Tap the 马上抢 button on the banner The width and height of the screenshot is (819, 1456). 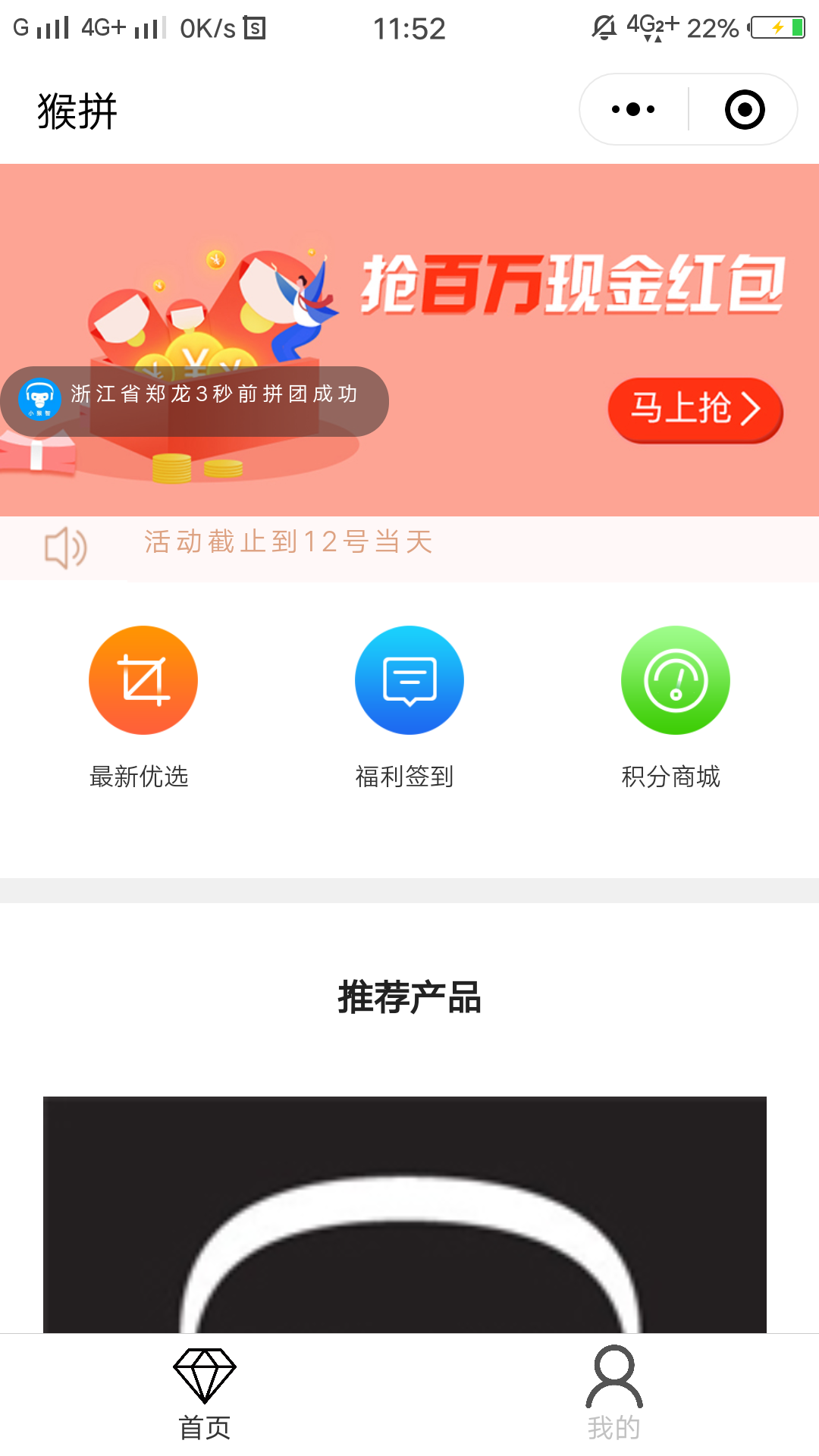pyautogui.click(x=695, y=409)
